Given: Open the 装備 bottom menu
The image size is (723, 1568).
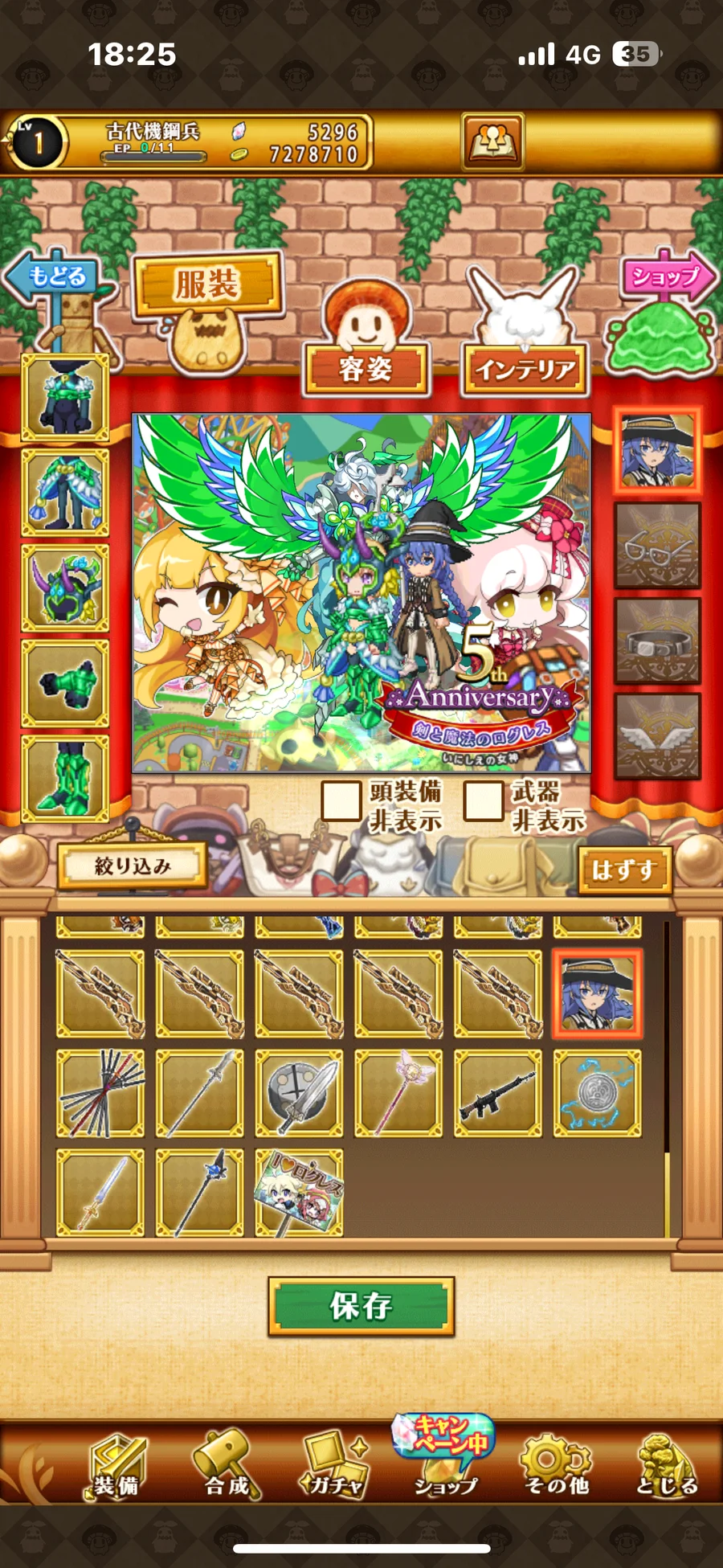Looking at the screenshot, I should click(x=116, y=1468).
